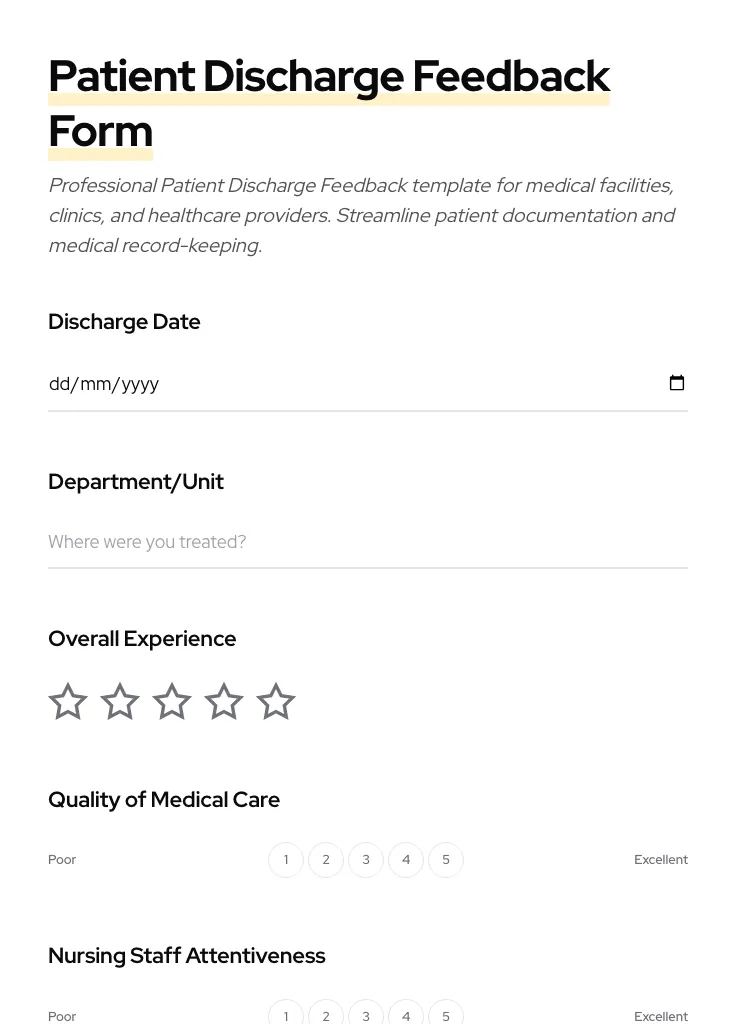Rate Quality of Medical Care as 4
Viewport: 736px width, 1024px height.
coord(406,859)
